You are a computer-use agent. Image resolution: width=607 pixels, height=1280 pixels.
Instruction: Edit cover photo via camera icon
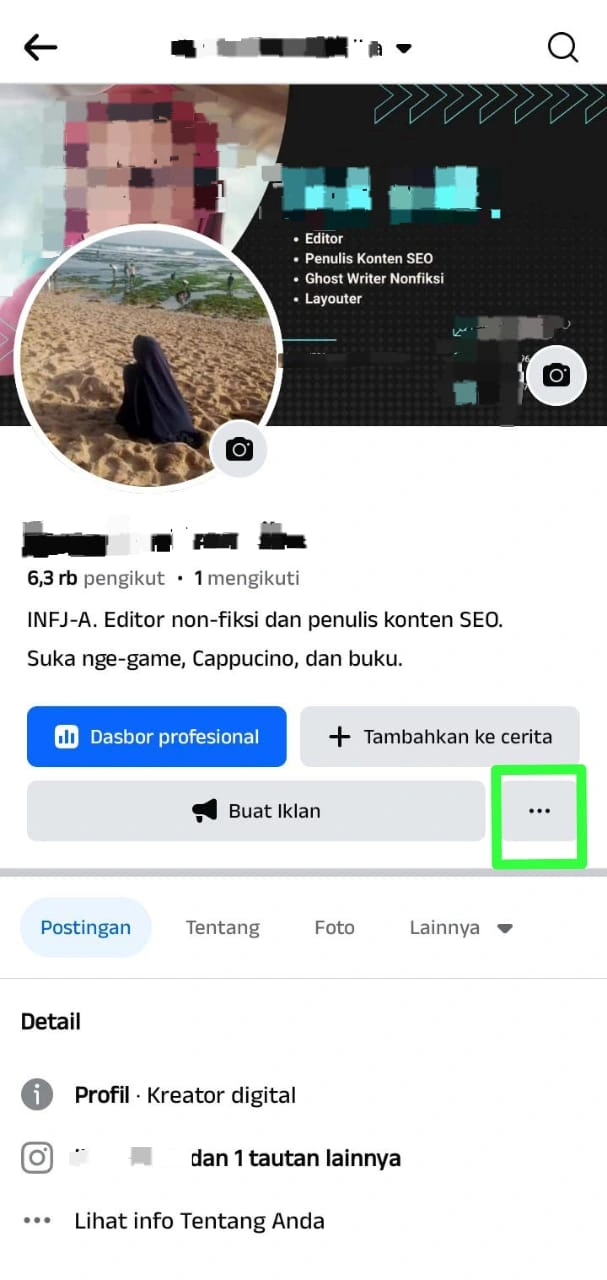pyautogui.click(x=556, y=375)
